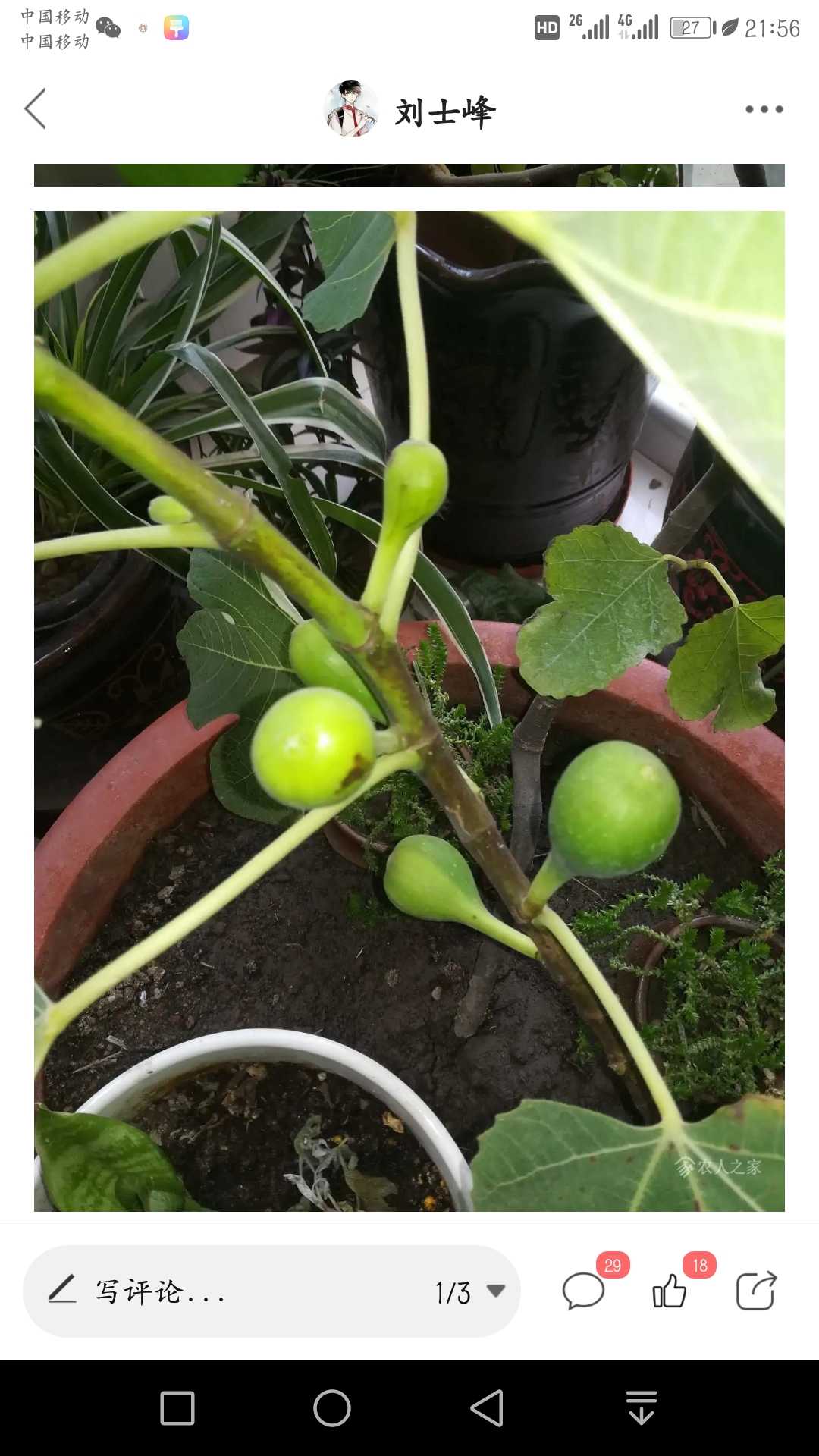View the fig plant photo full screen
Image resolution: width=819 pixels, height=1456 pixels.
click(x=409, y=711)
